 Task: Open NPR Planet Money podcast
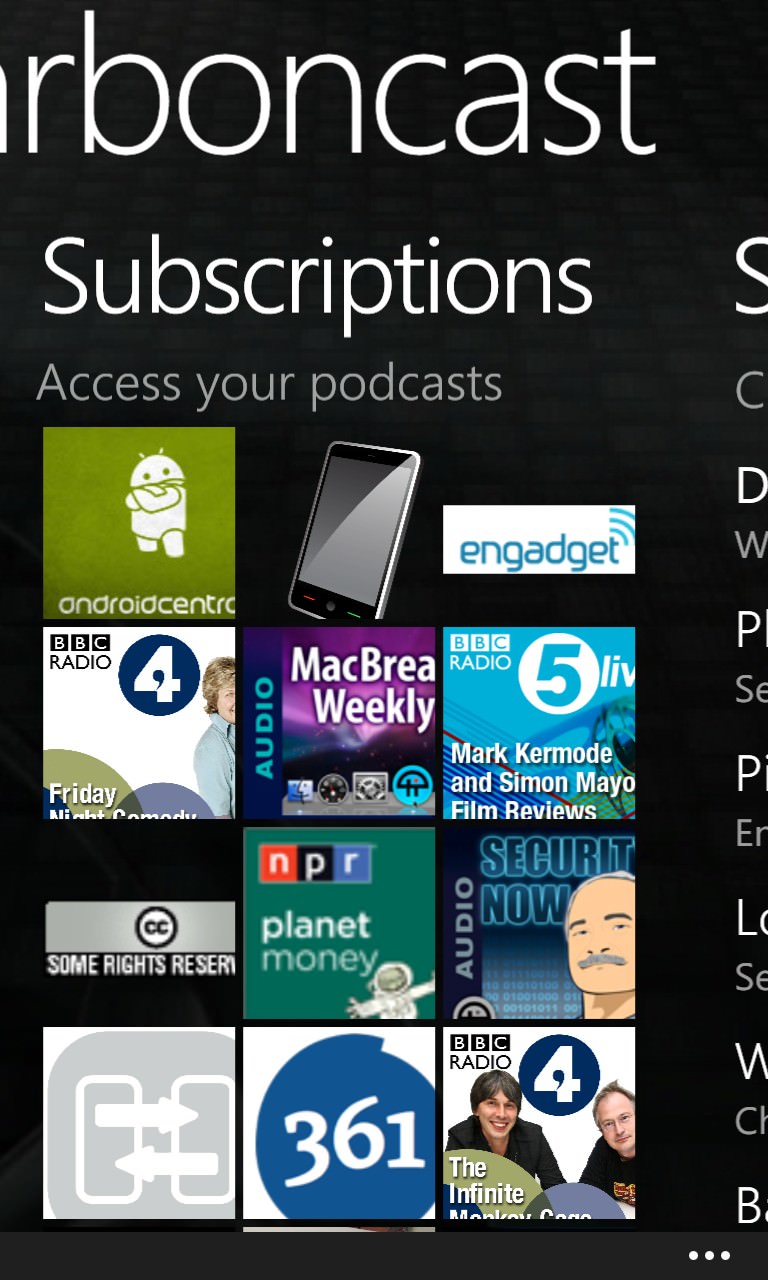click(x=339, y=923)
